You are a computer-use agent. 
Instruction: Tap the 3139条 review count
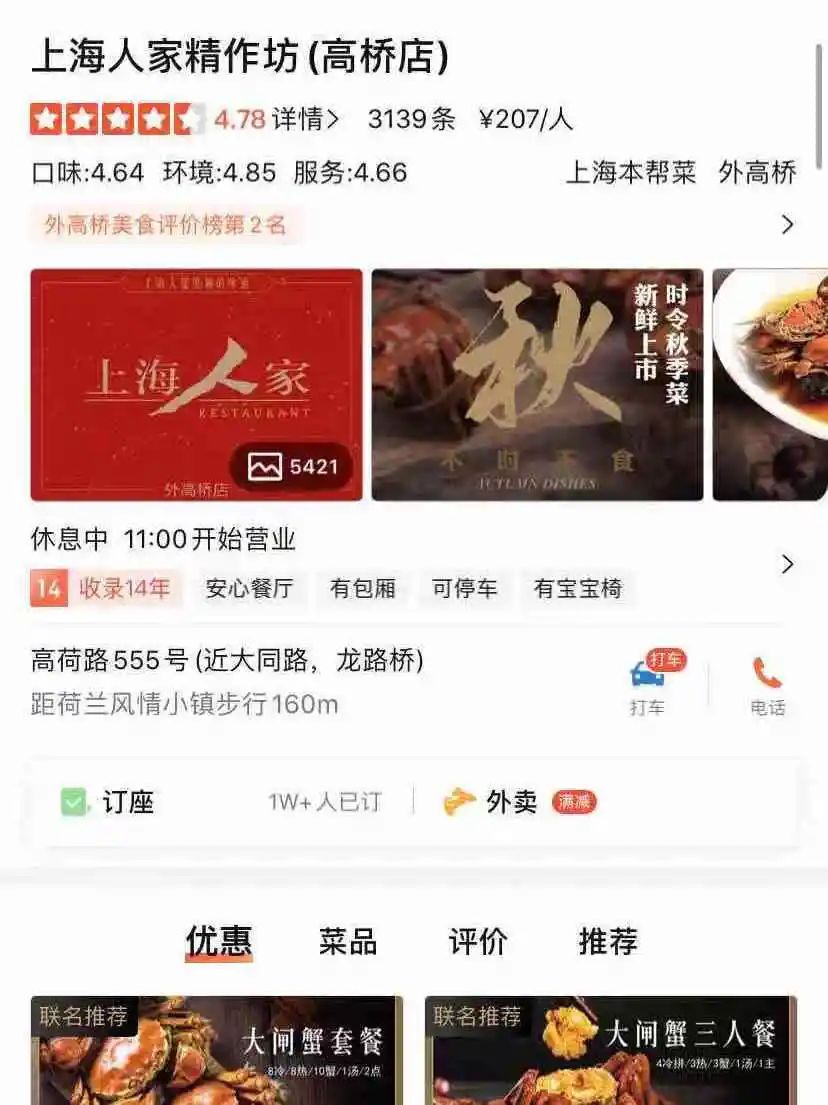coord(411,120)
